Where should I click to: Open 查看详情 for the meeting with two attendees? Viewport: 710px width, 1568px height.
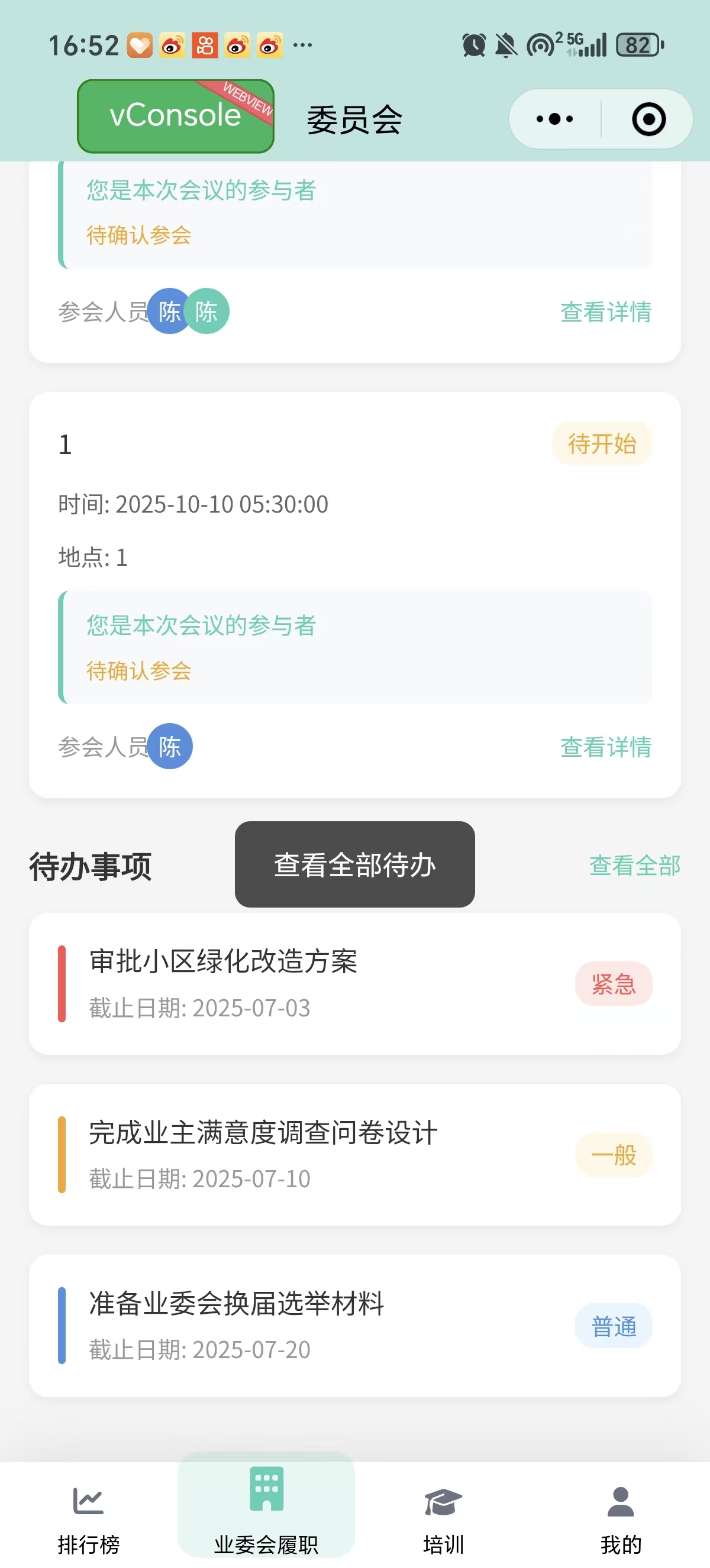click(605, 312)
